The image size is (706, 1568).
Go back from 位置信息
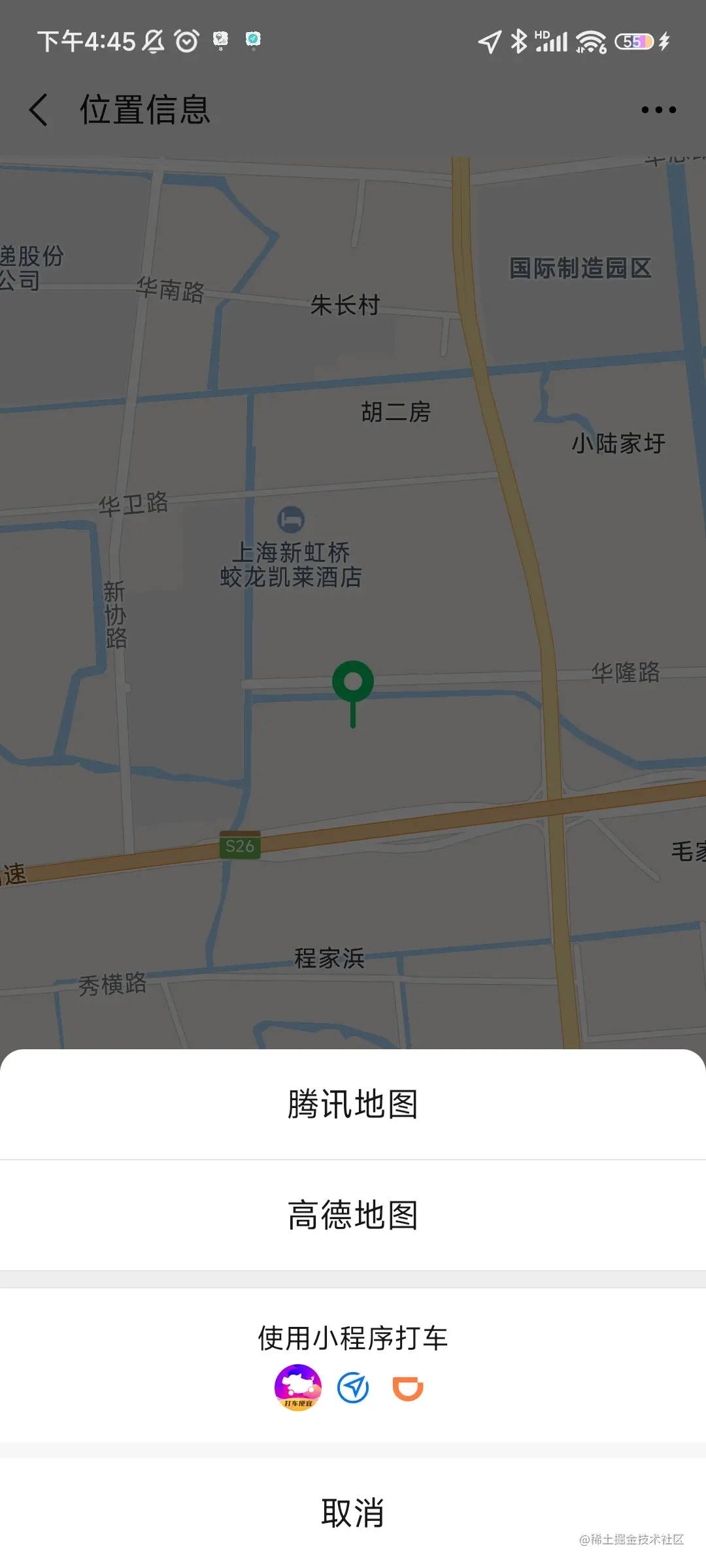(39, 109)
